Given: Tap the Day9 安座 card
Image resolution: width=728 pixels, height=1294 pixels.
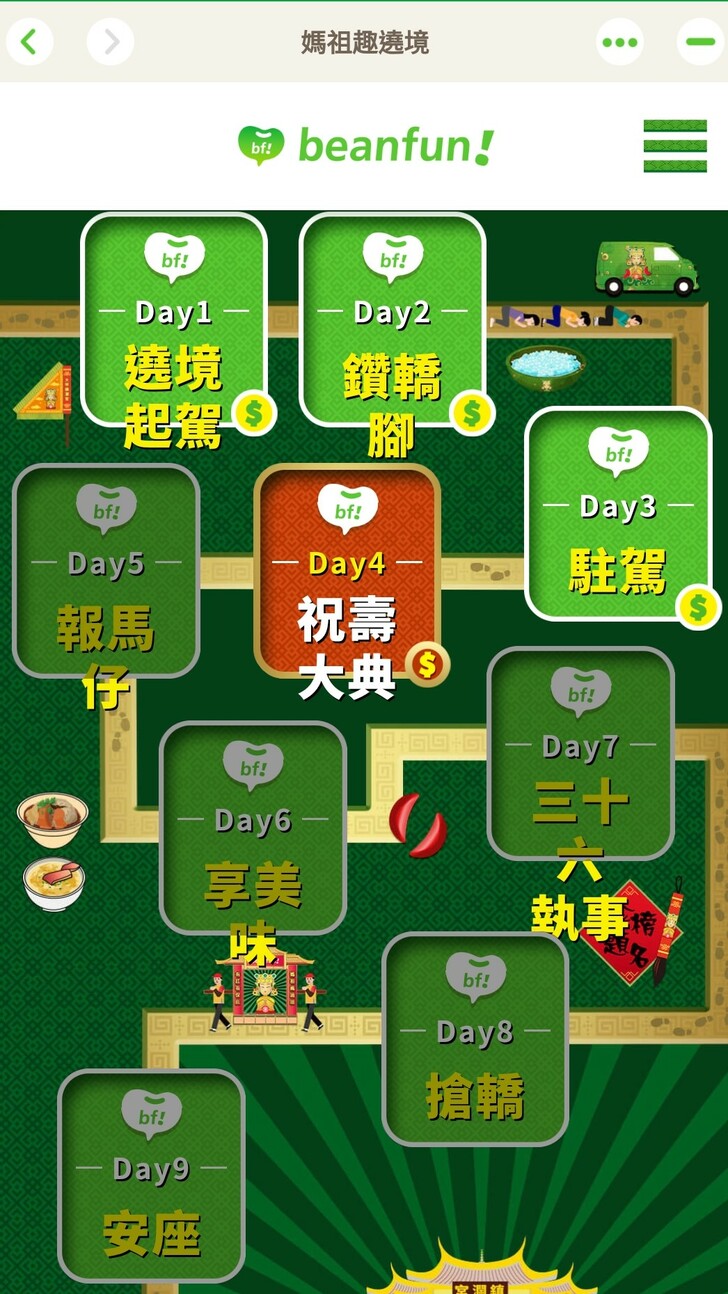Looking at the screenshot, I should coord(151,1175).
